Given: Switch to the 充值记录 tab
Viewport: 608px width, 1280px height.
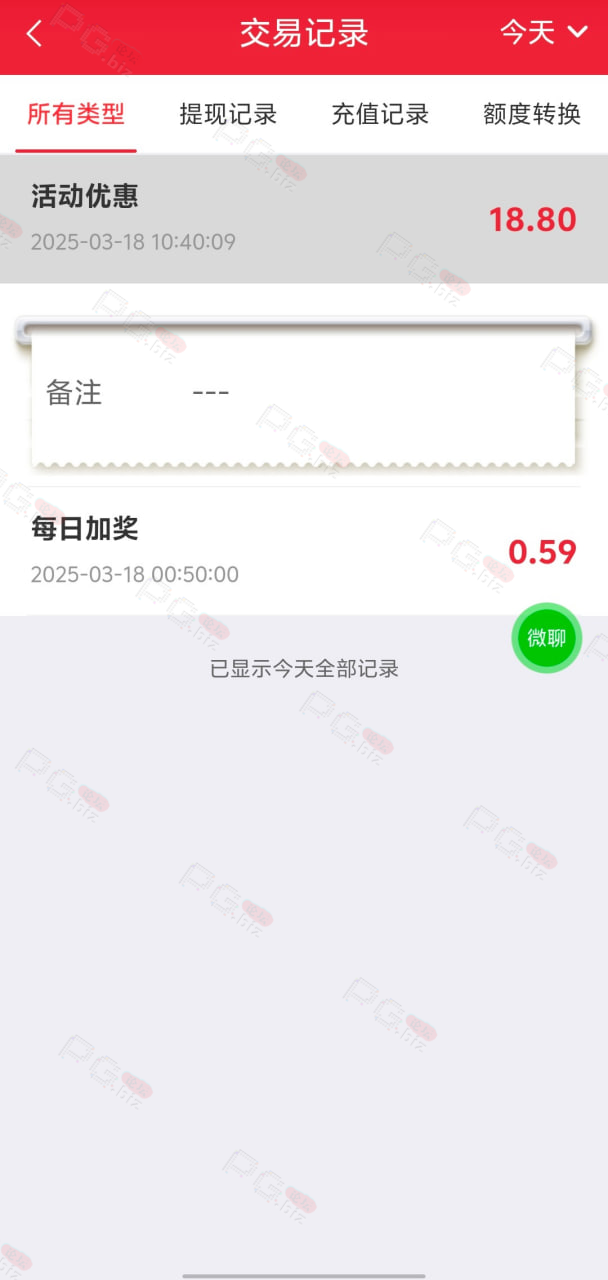Looking at the screenshot, I should [x=380, y=114].
